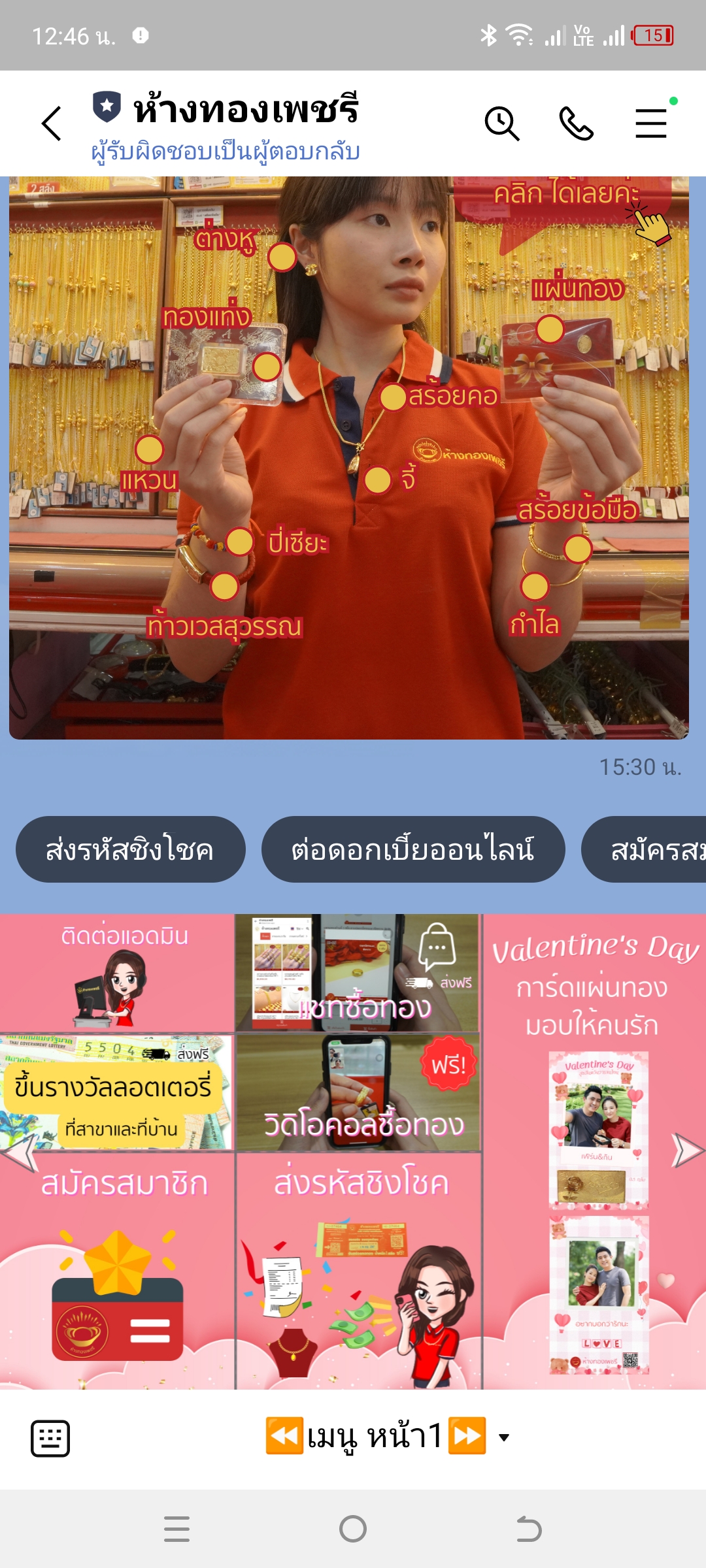Switch to the keyboard input
Viewport: 706px width, 1568px height.
tap(50, 1438)
